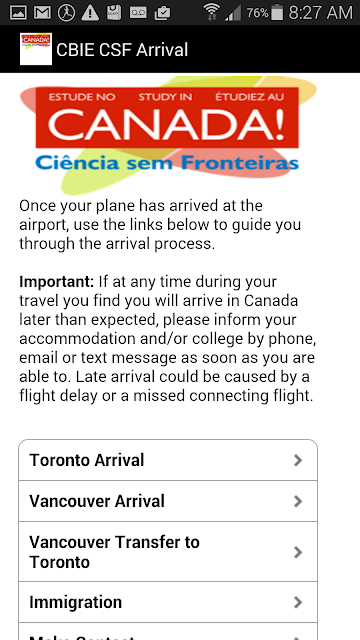Open the Immigration section
Screen dimensions: 360x640
click(x=168, y=602)
